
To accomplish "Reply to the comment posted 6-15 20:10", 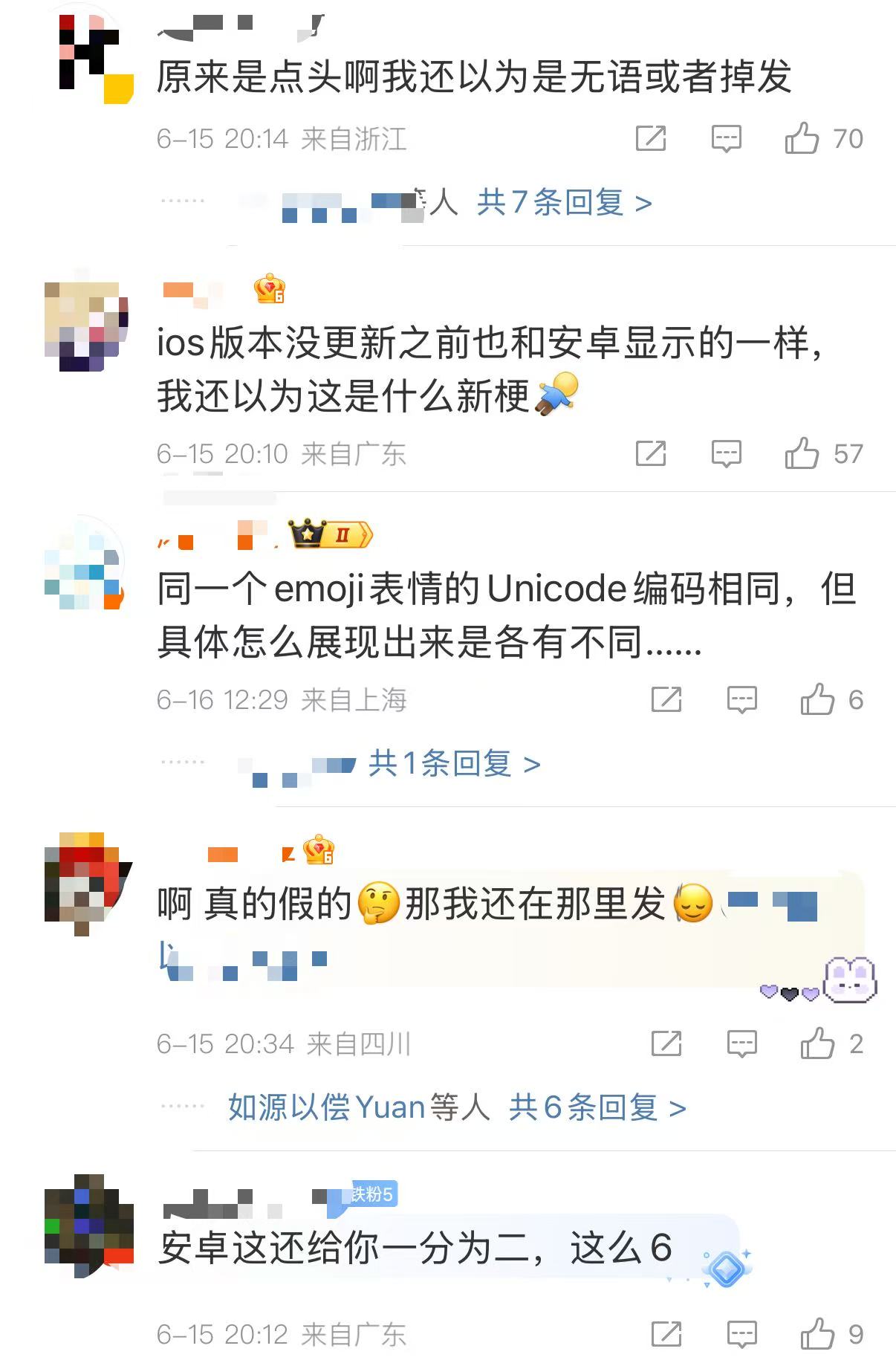I will pos(726,453).
